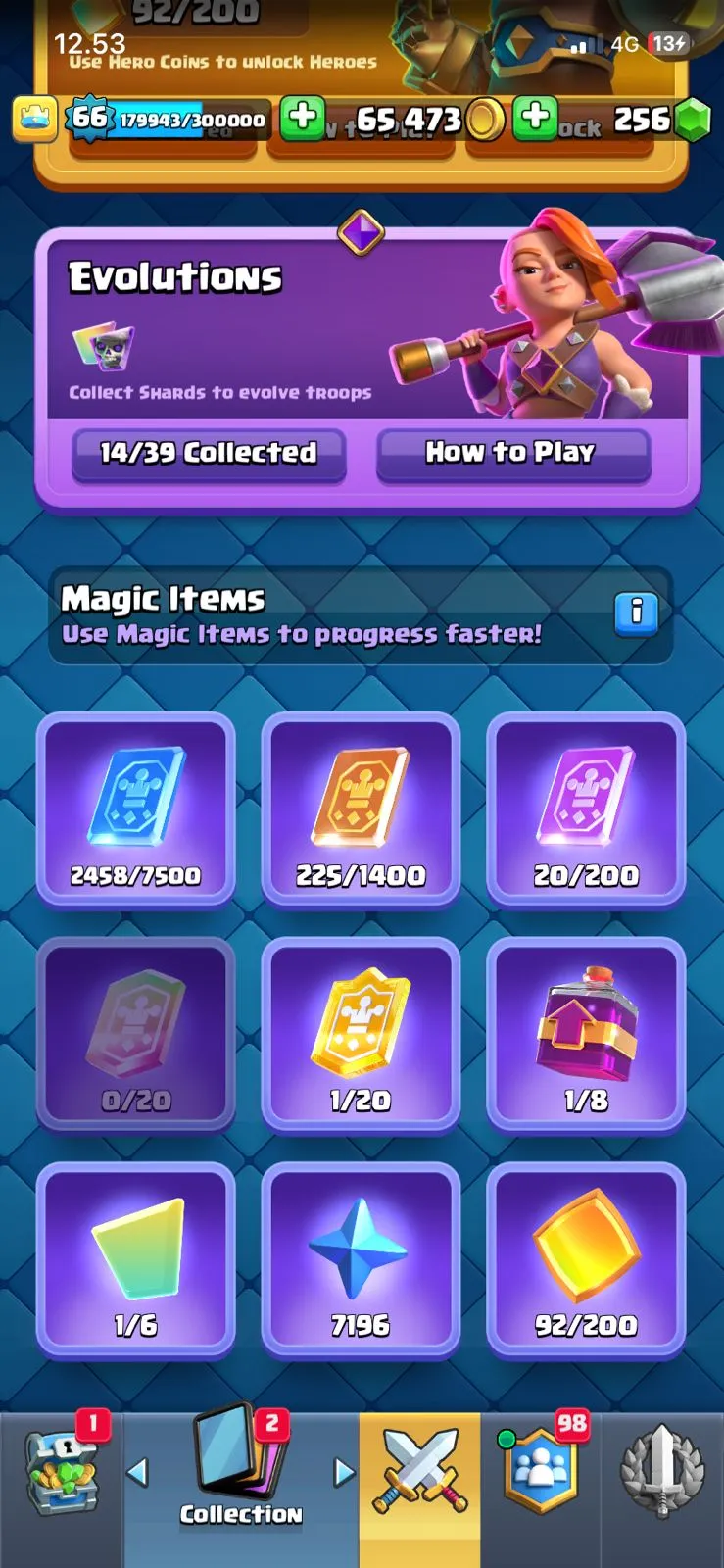Open the golden wild card 1/20

pos(361,1035)
